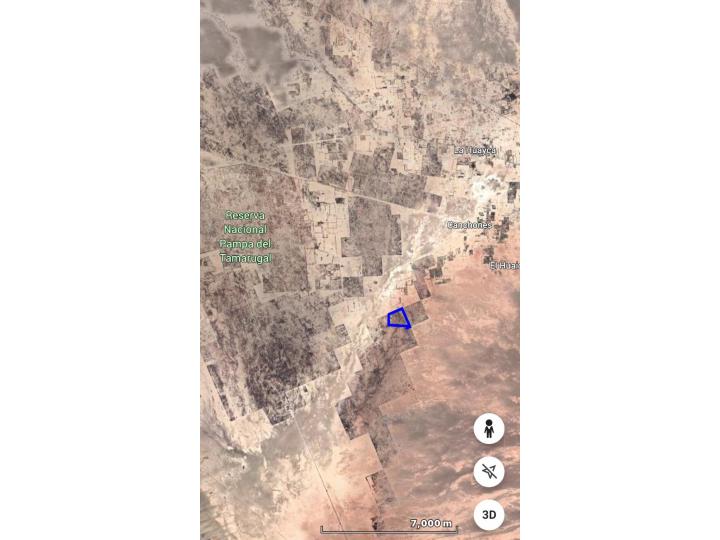
Task: Switch map to 3D view
Action: [489, 515]
